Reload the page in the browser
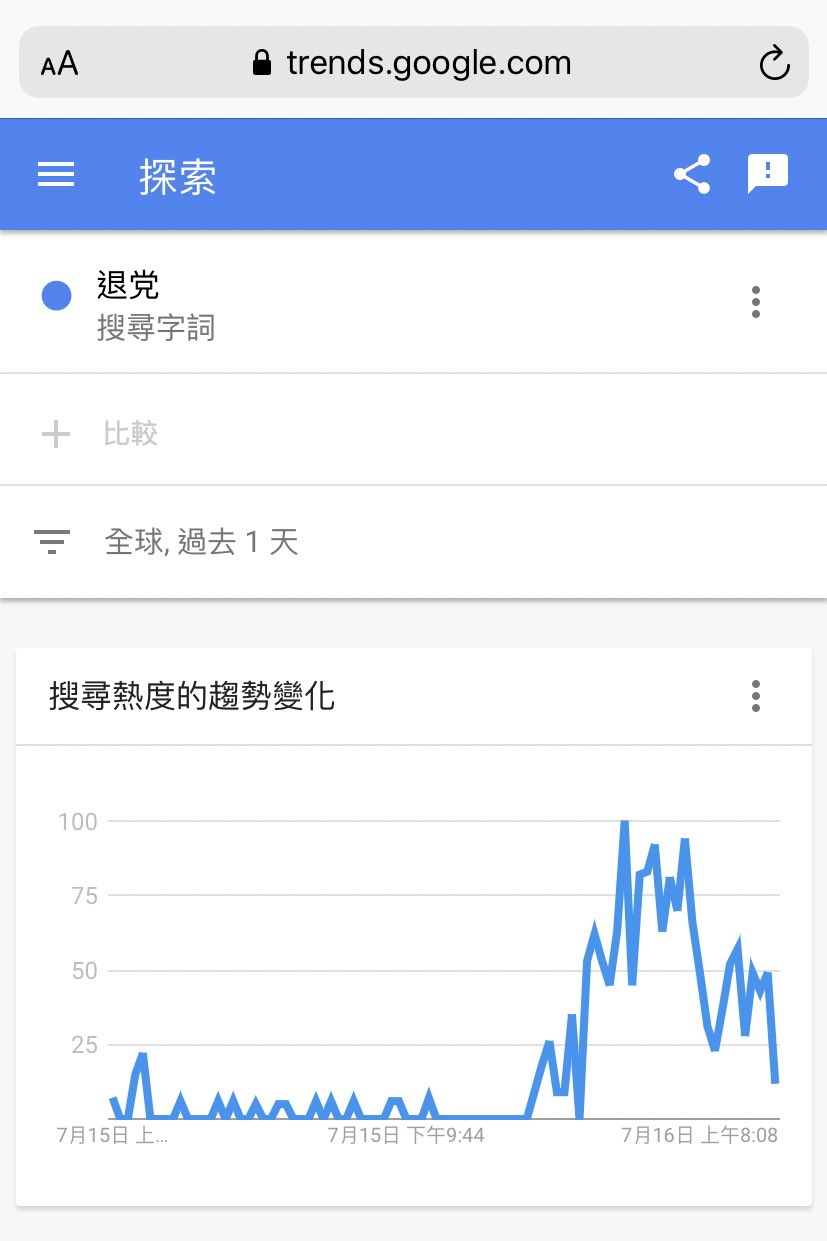The height and width of the screenshot is (1241, 827). point(774,64)
